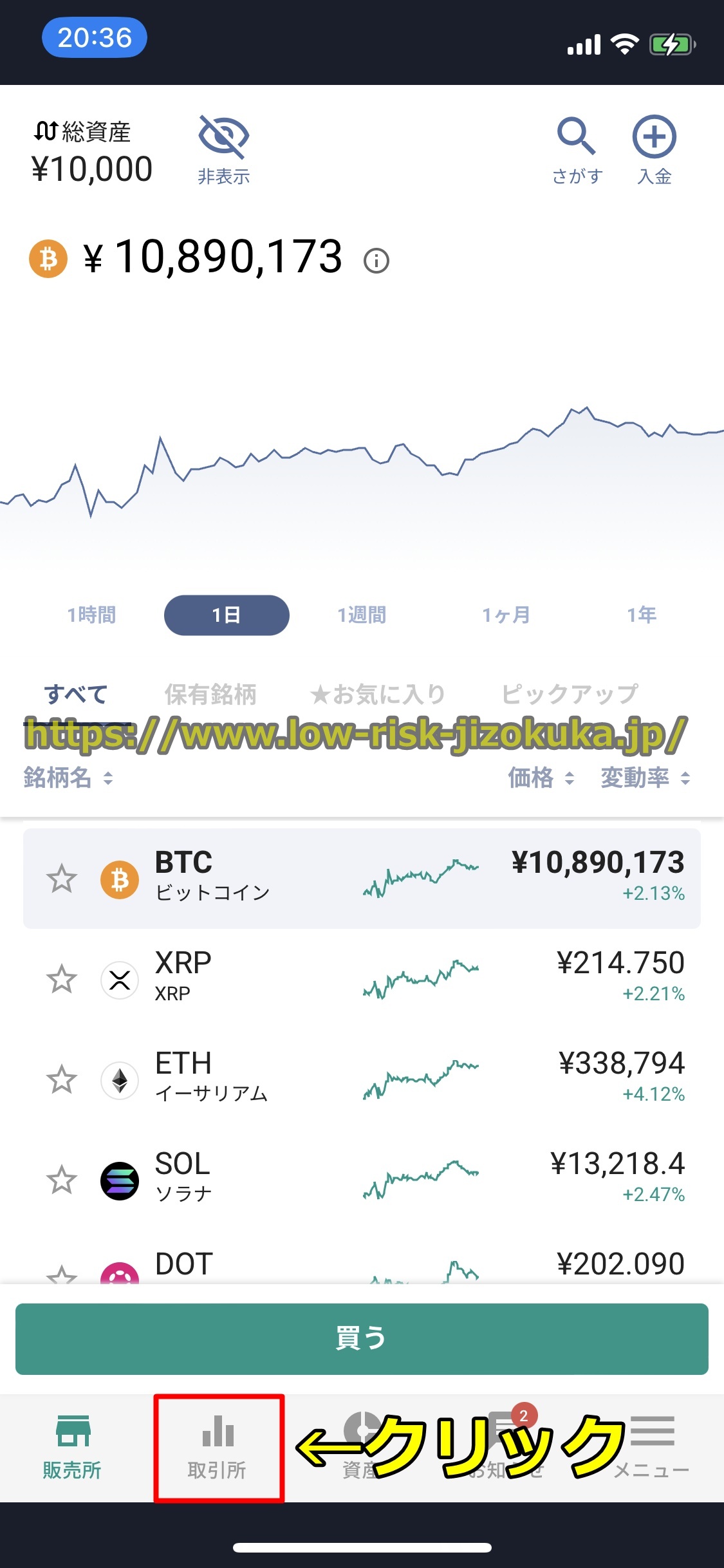
Task: Select the SOL ソラナ row
Action: point(360,1179)
